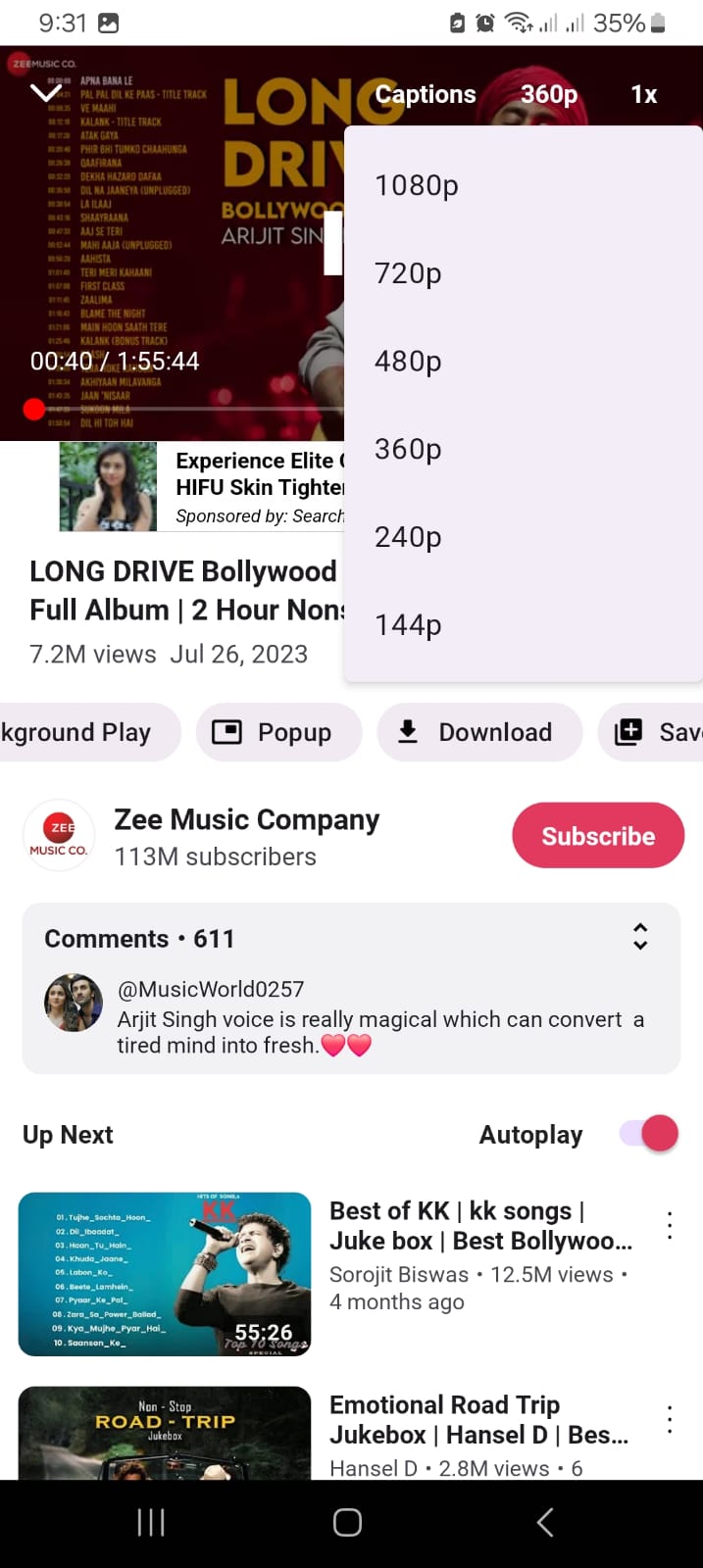
Task: Subscribe to Zee Music Company
Action: 597,836
